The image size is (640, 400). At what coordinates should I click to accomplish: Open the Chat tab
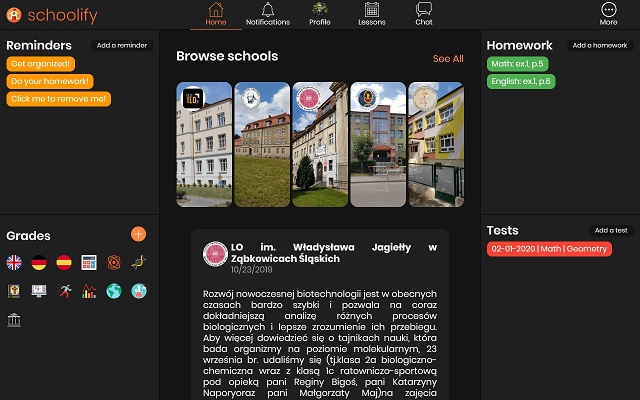pyautogui.click(x=424, y=14)
